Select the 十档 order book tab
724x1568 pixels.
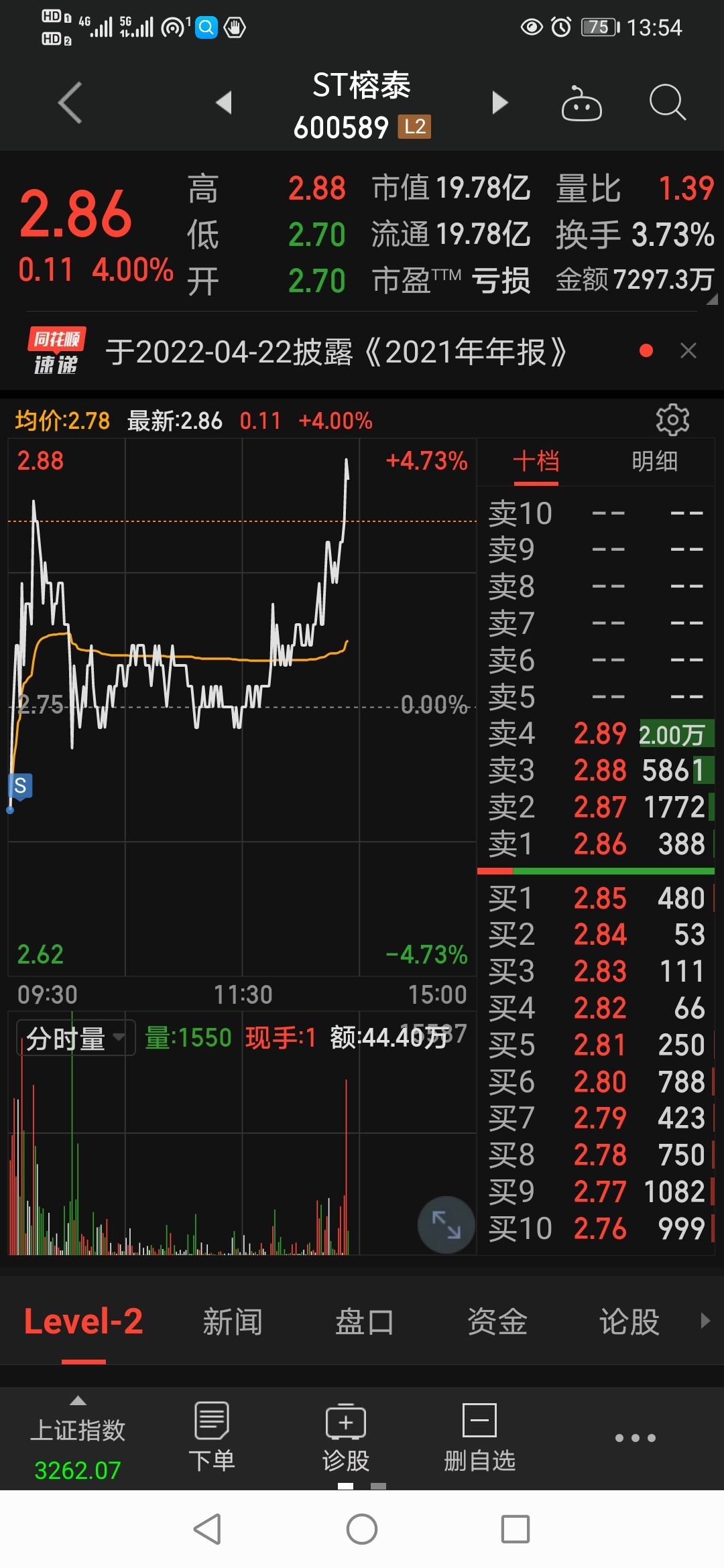[536, 462]
